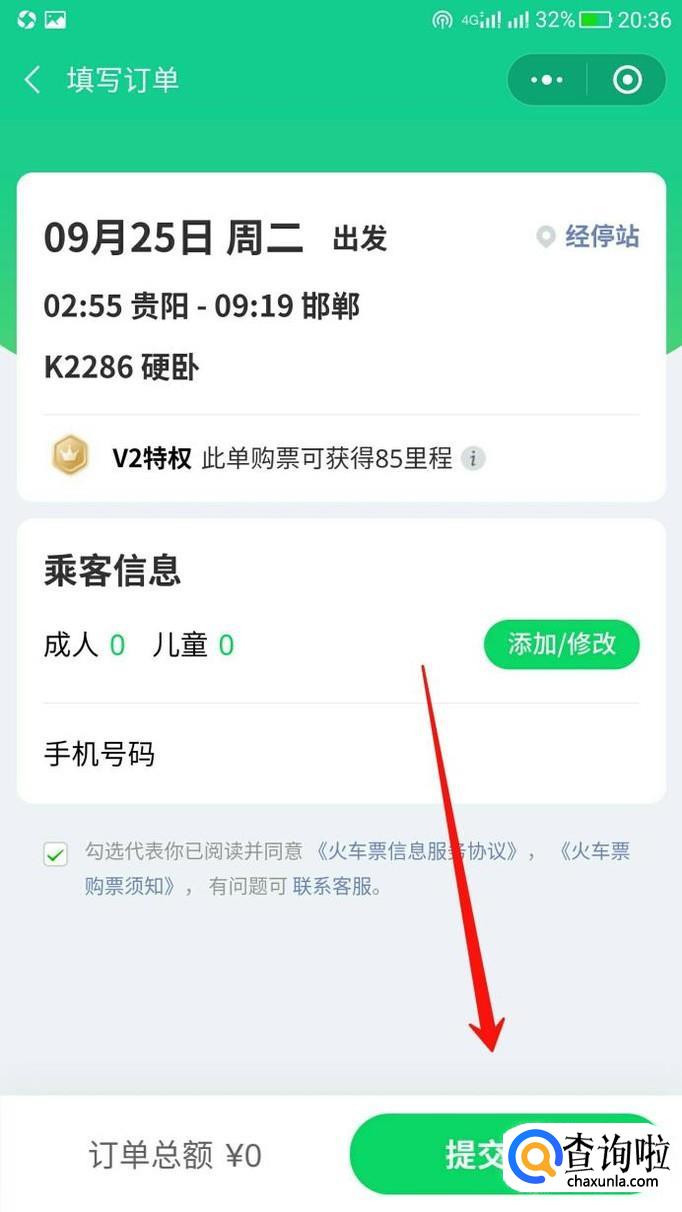The image size is (682, 1212).
Task: Open 《火车票购票须知》 link
Action: [x=130, y=885]
